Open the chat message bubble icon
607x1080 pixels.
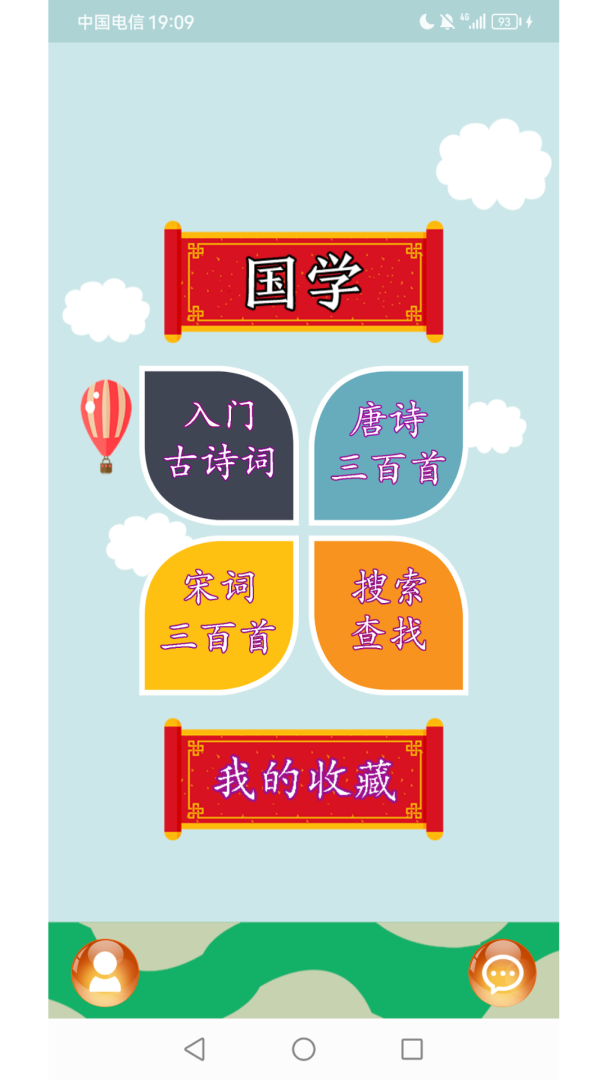(502, 972)
